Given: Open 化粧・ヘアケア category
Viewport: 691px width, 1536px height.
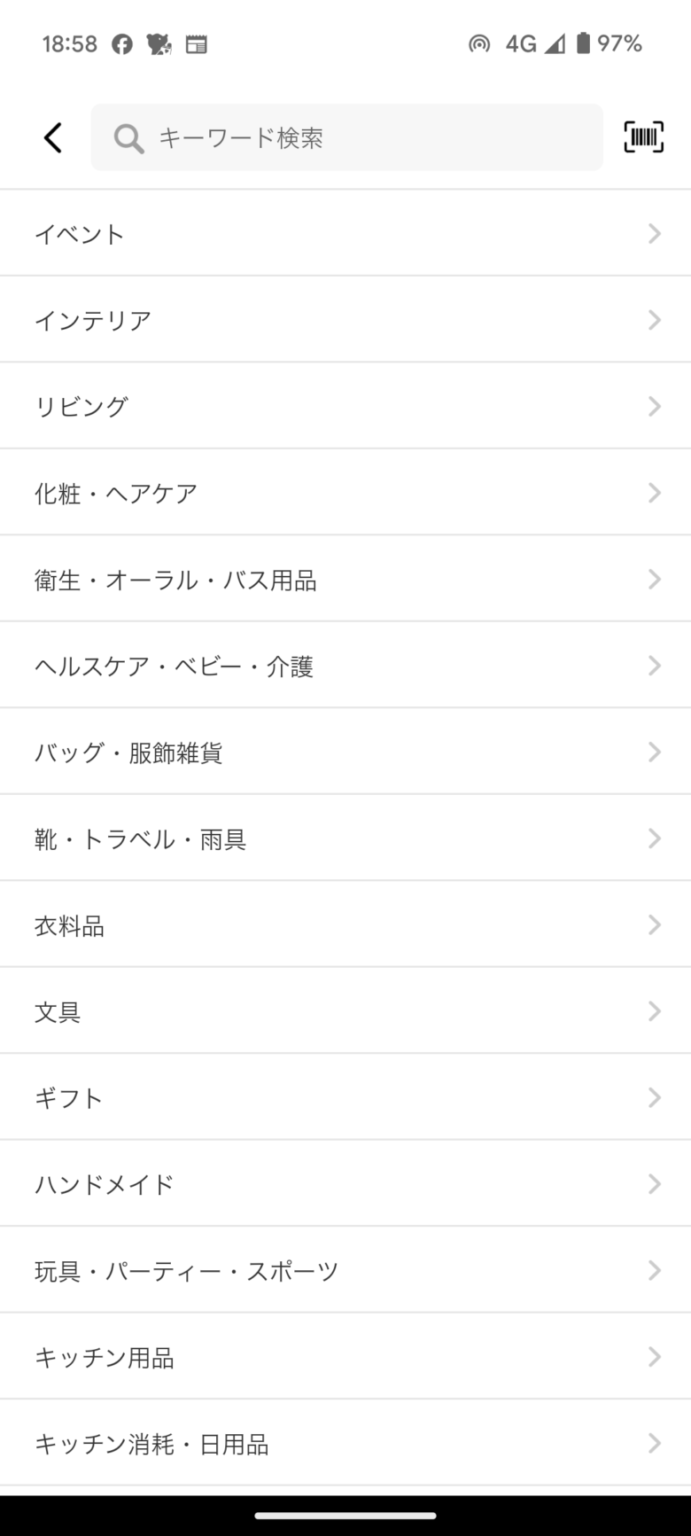Looking at the screenshot, I should coord(345,493).
